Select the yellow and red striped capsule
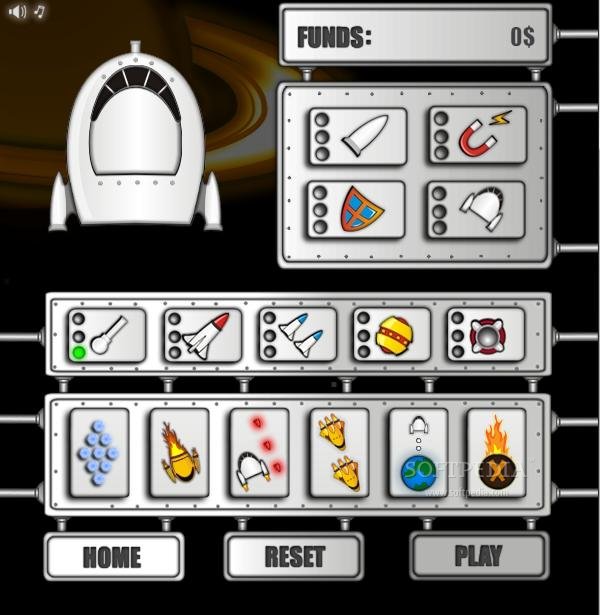The height and width of the screenshot is (615, 600). (x=391, y=335)
